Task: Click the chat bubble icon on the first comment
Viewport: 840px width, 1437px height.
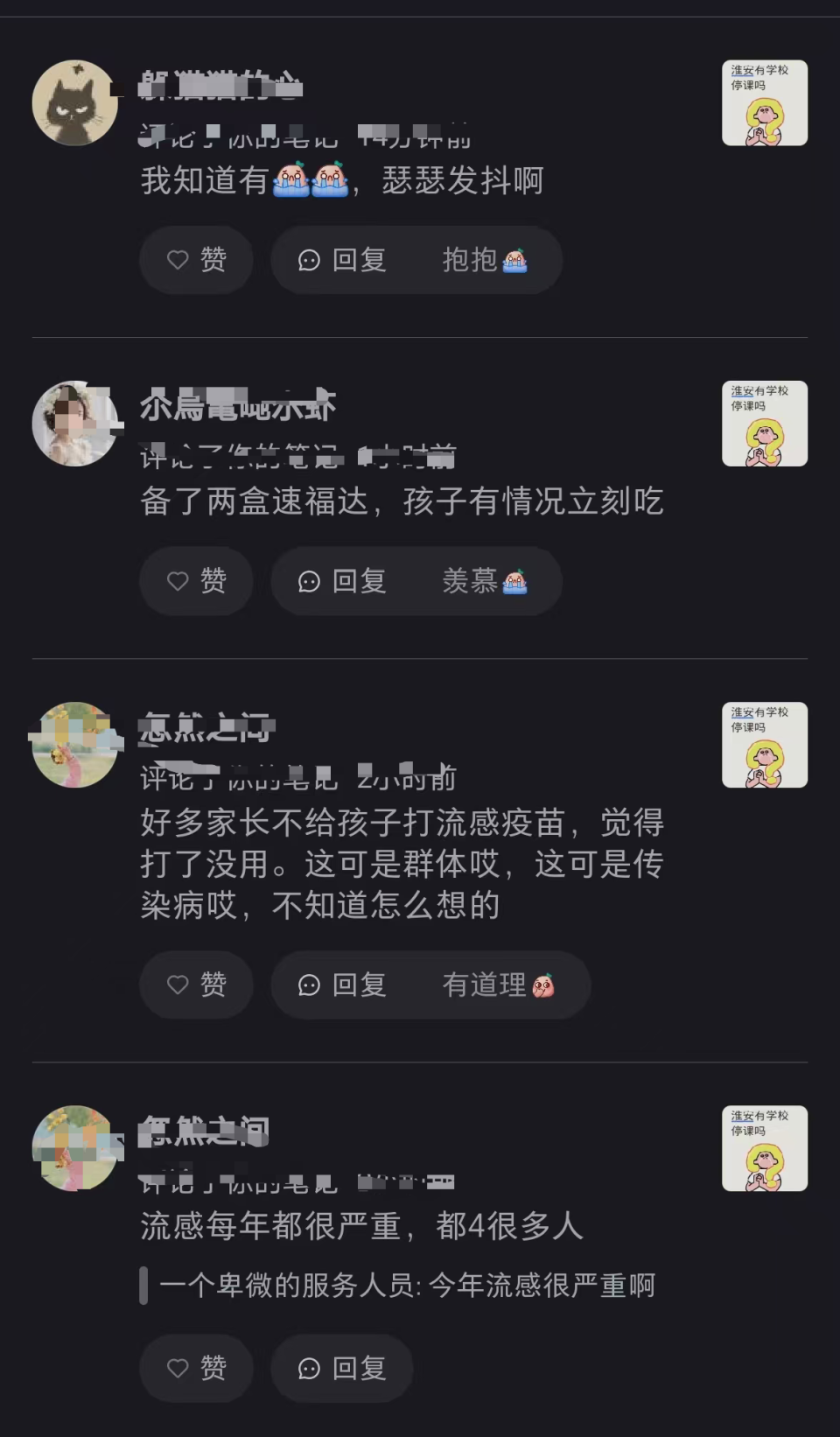Action: [x=310, y=260]
